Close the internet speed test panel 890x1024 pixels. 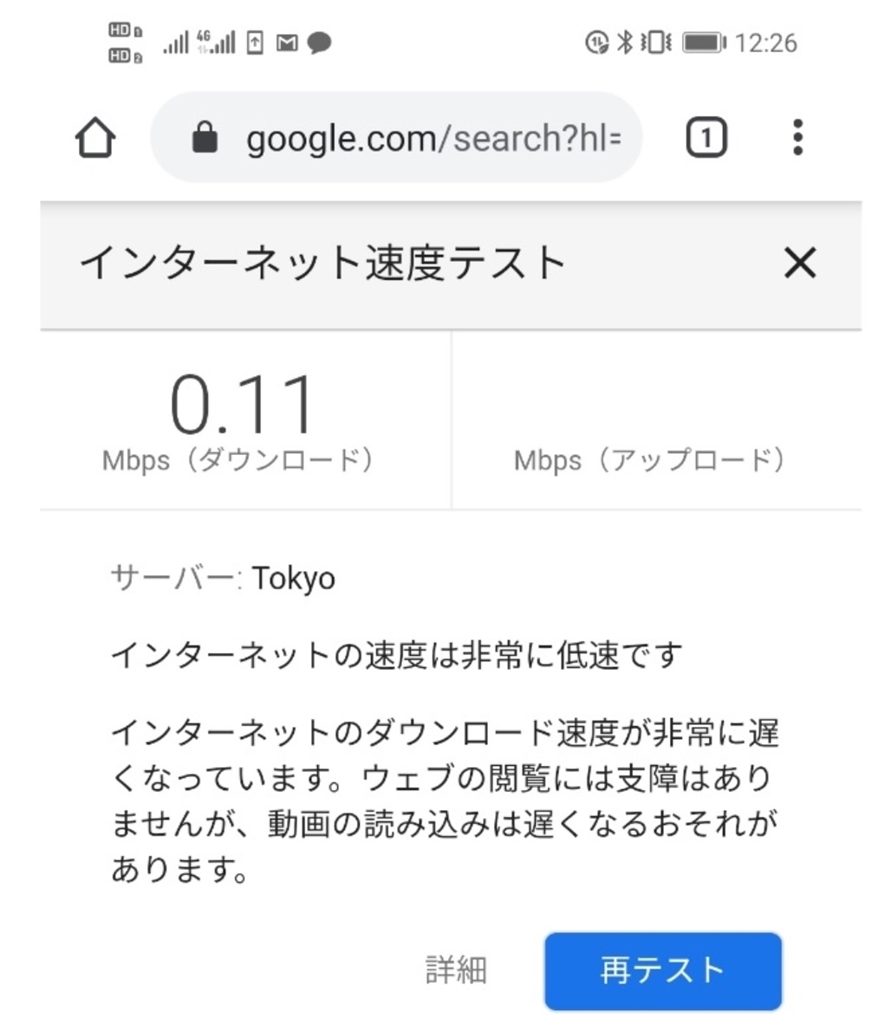(800, 264)
